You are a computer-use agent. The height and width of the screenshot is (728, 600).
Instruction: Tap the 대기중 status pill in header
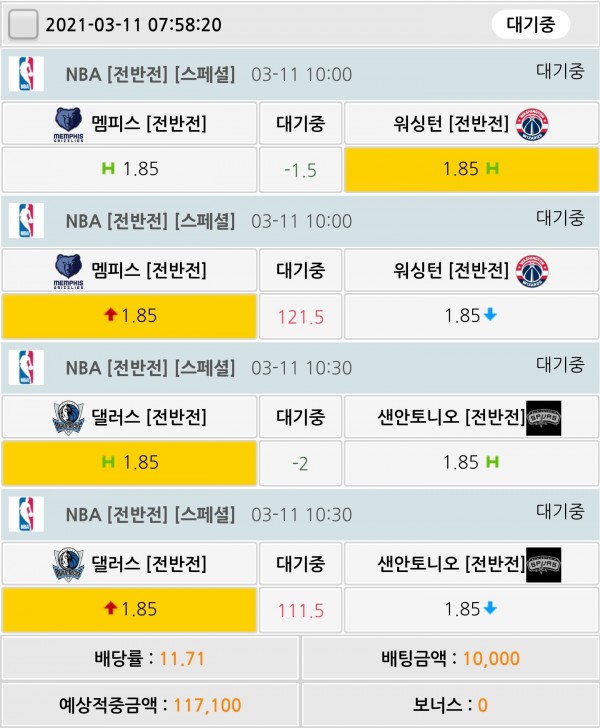click(x=530, y=24)
